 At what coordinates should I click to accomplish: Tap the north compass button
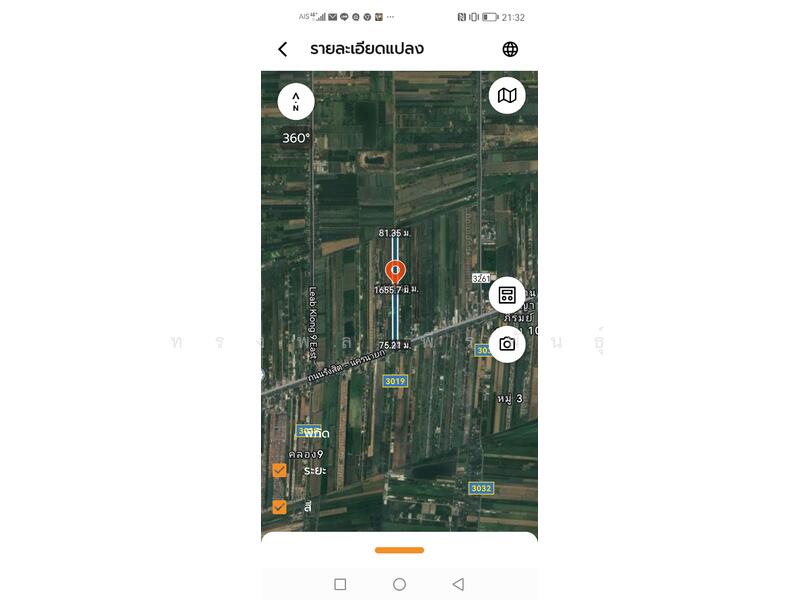tap(296, 101)
